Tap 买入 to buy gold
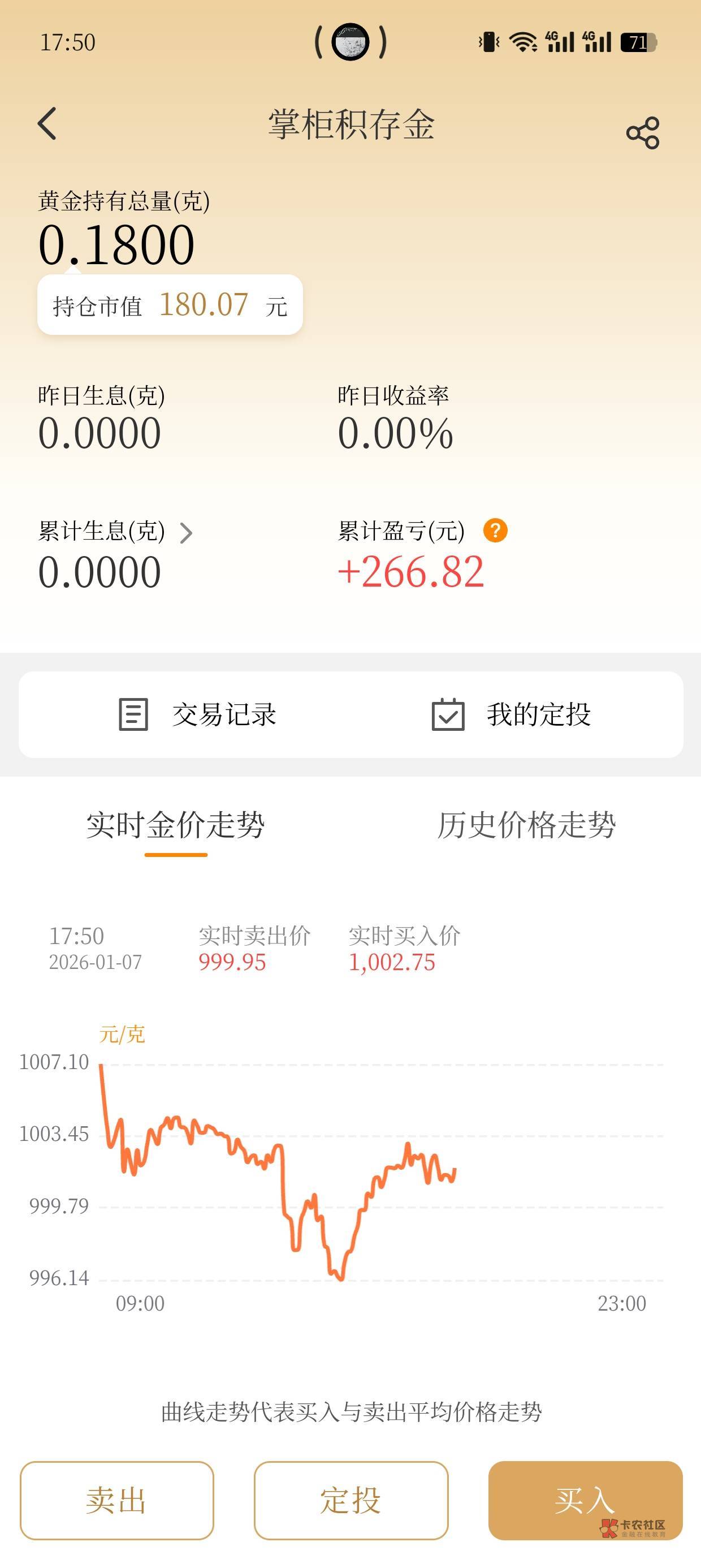Viewport: 701px width, 1568px height. pyautogui.click(x=585, y=1500)
